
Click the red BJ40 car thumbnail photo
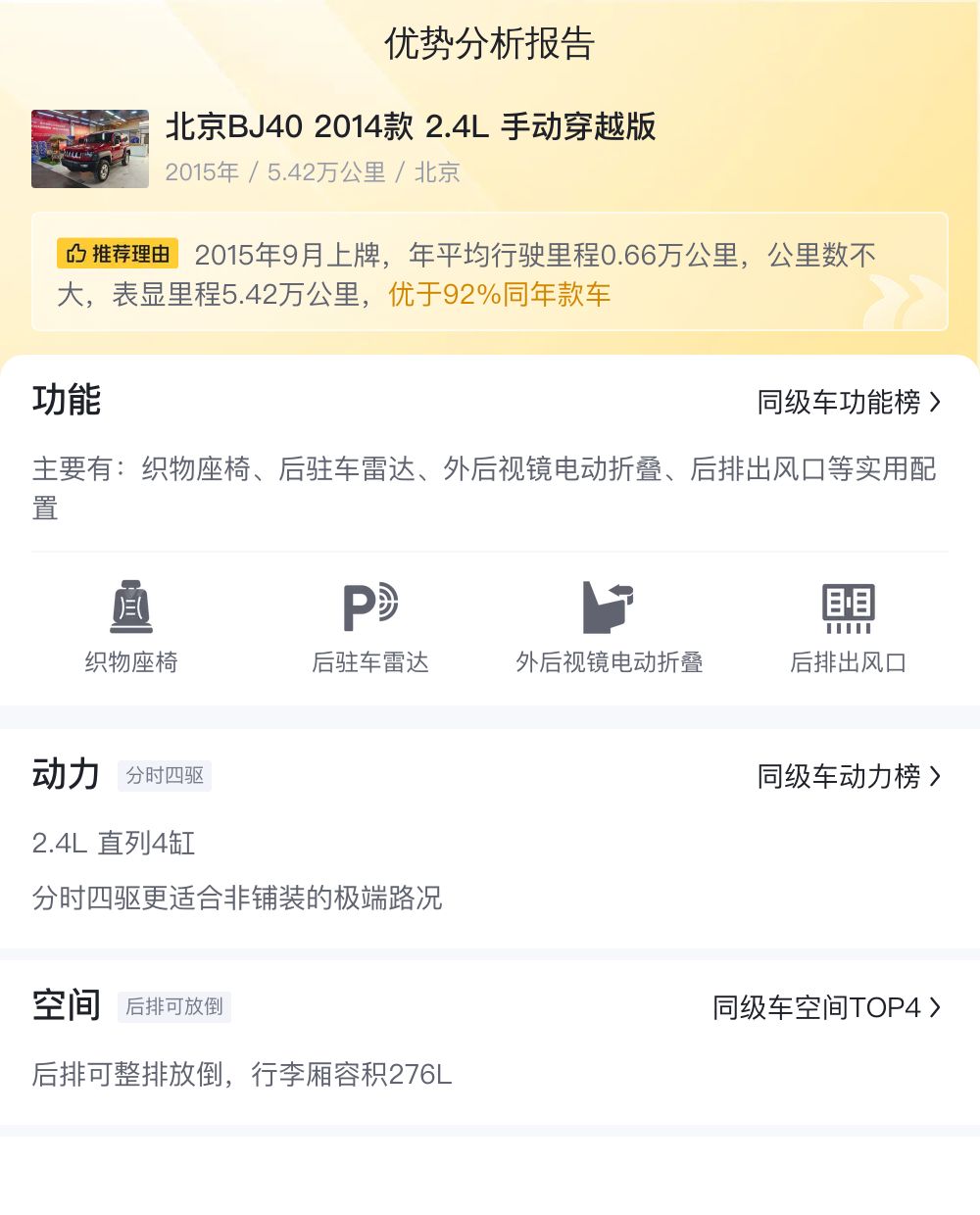tap(89, 149)
